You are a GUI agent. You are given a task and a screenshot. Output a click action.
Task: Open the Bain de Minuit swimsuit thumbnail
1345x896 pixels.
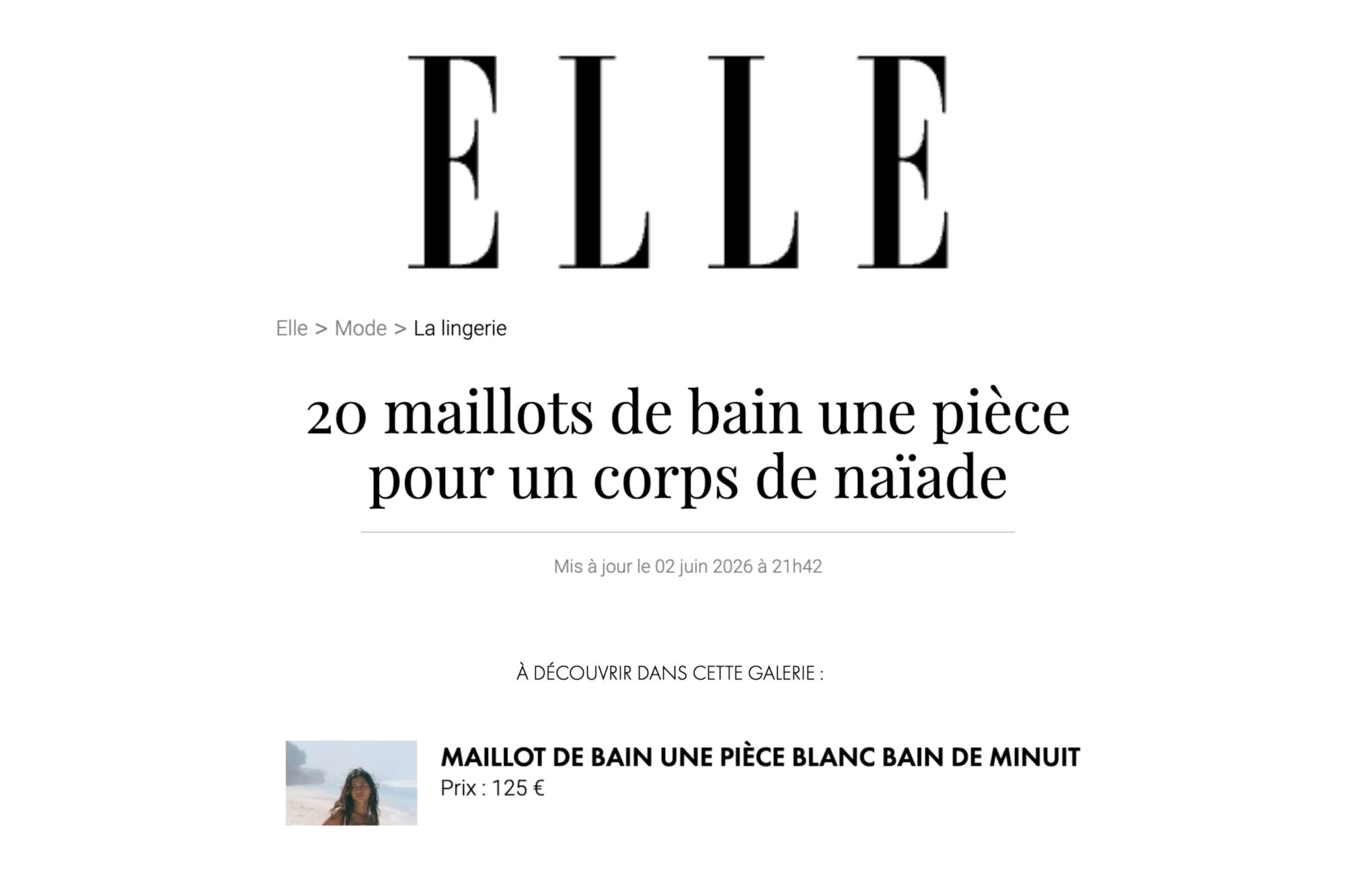click(x=351, y=782)
